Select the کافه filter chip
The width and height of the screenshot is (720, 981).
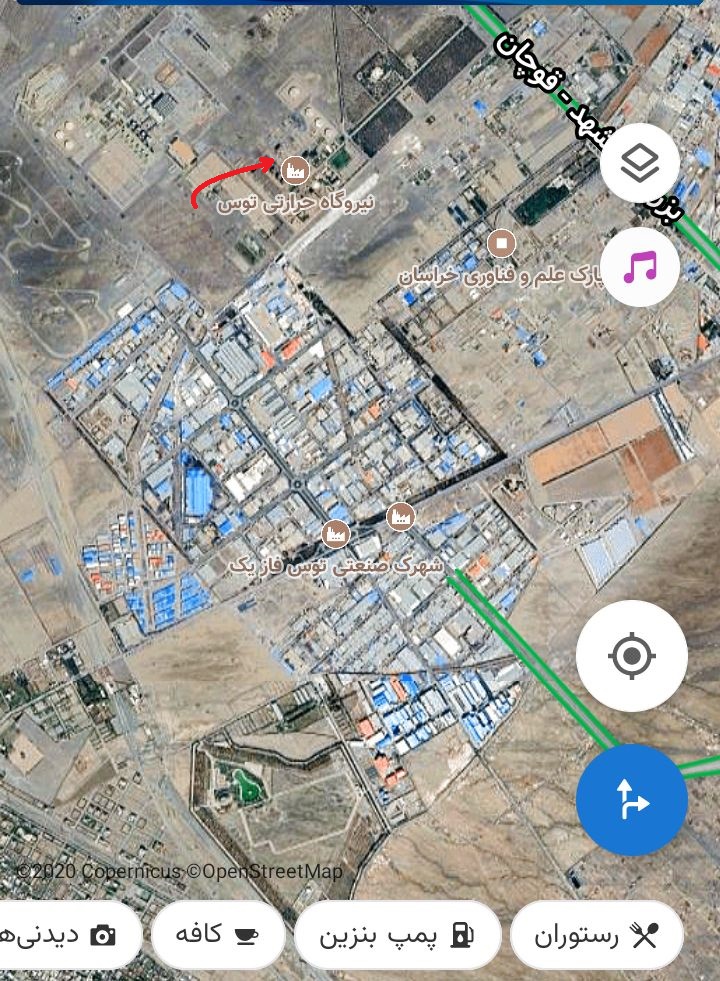coord(218,934)
